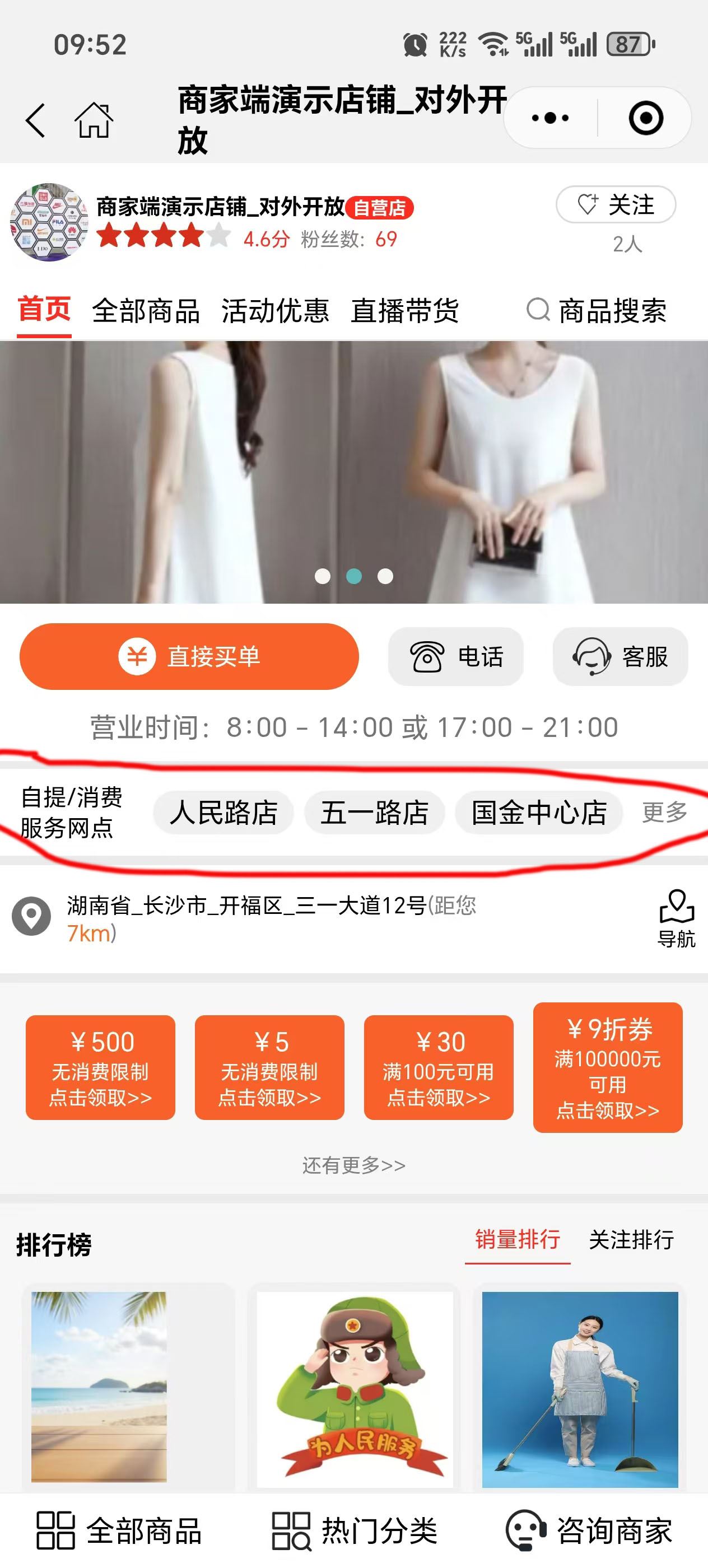
Task: Call the store via 电话
Action: click(456, 657)
